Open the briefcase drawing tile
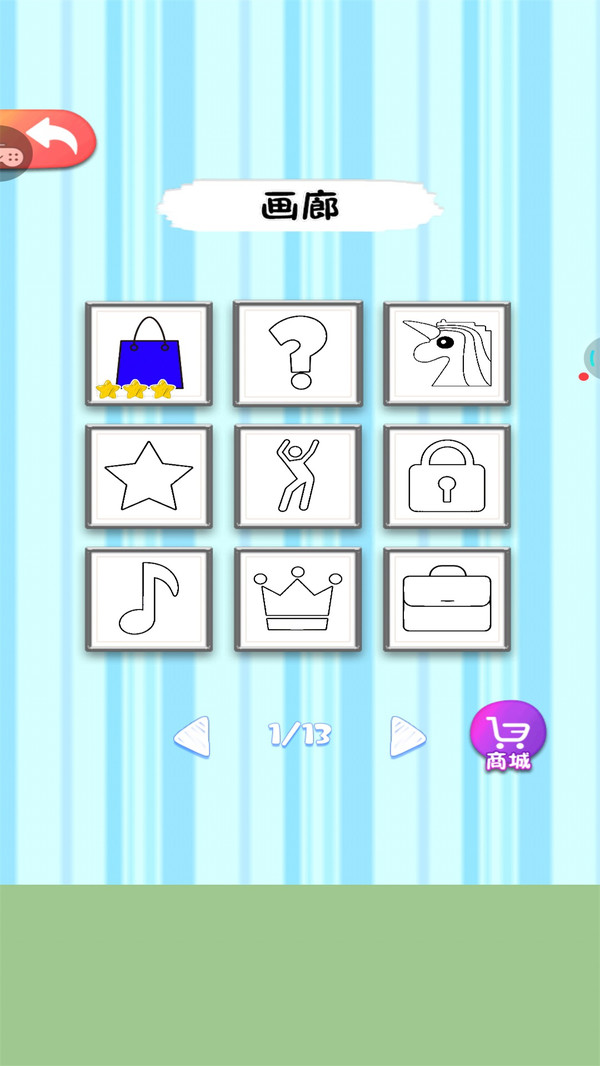Image resolution: width=600 pixels, height=1066 pixels. click(x=447, y=600)
